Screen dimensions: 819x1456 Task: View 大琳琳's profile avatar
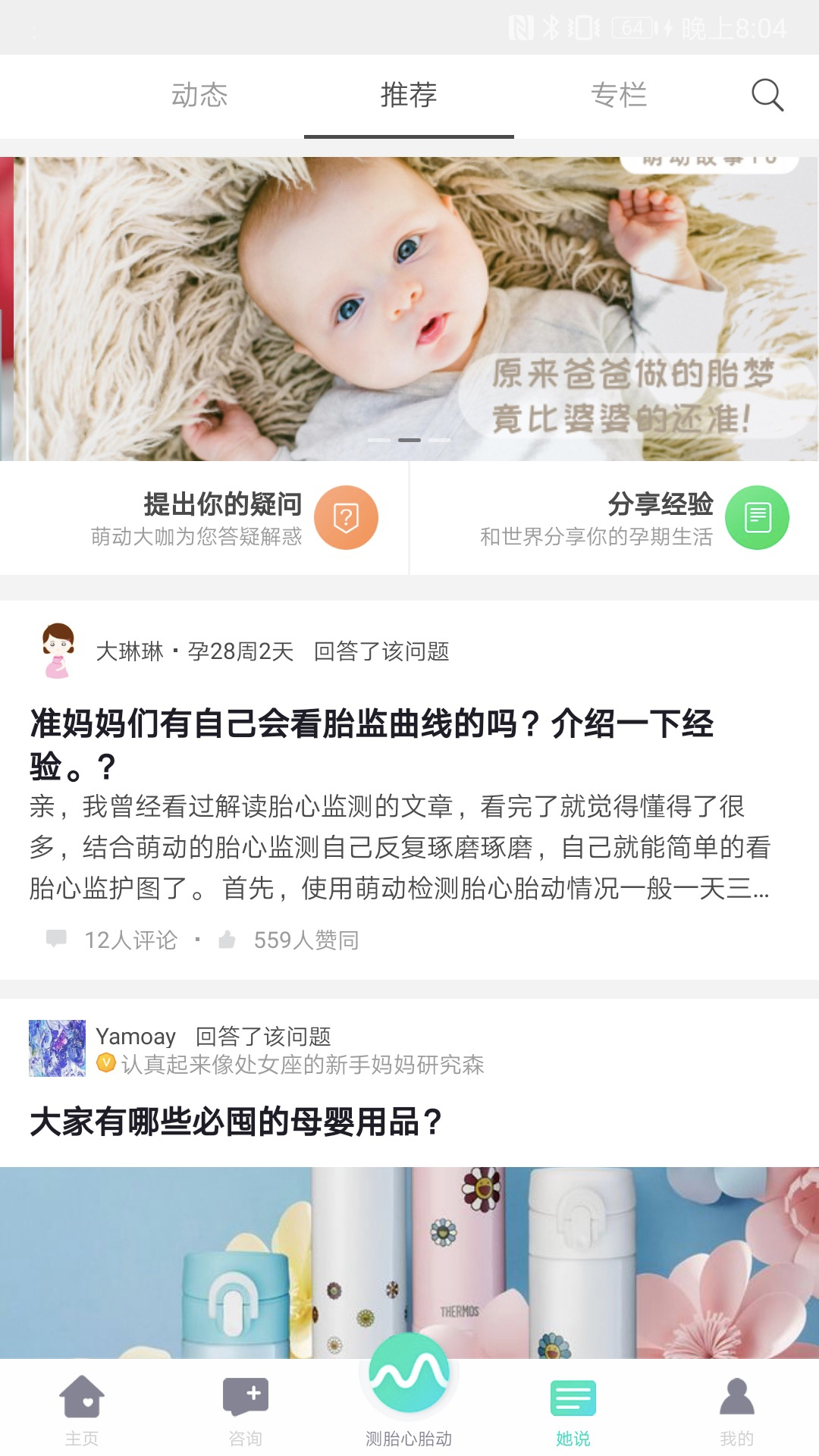[58, 651]
